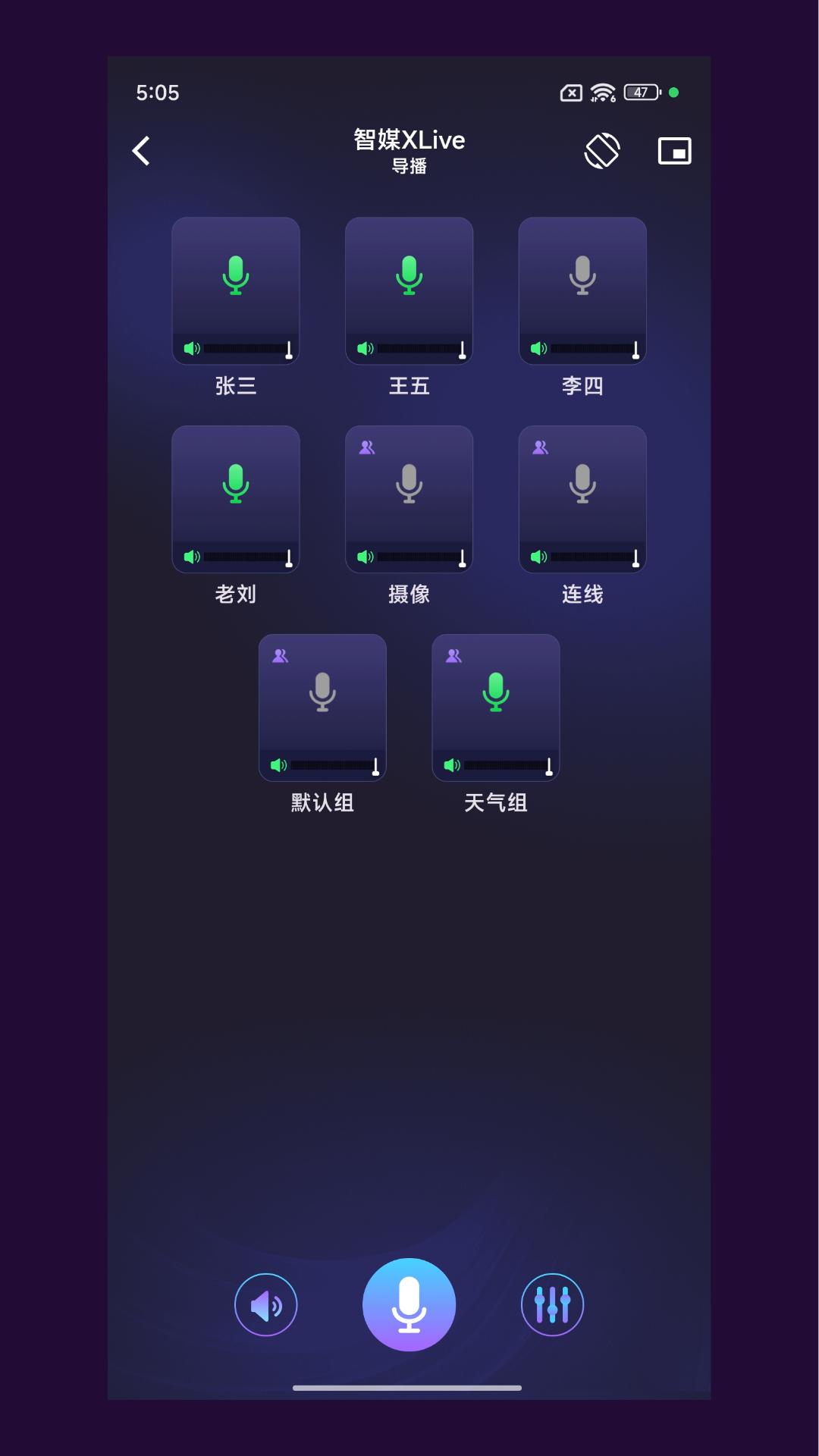The width and height of the screenshot is (819, 1456).
Task: Enable 摄像's microphone
Action: [x=409, y=485]
